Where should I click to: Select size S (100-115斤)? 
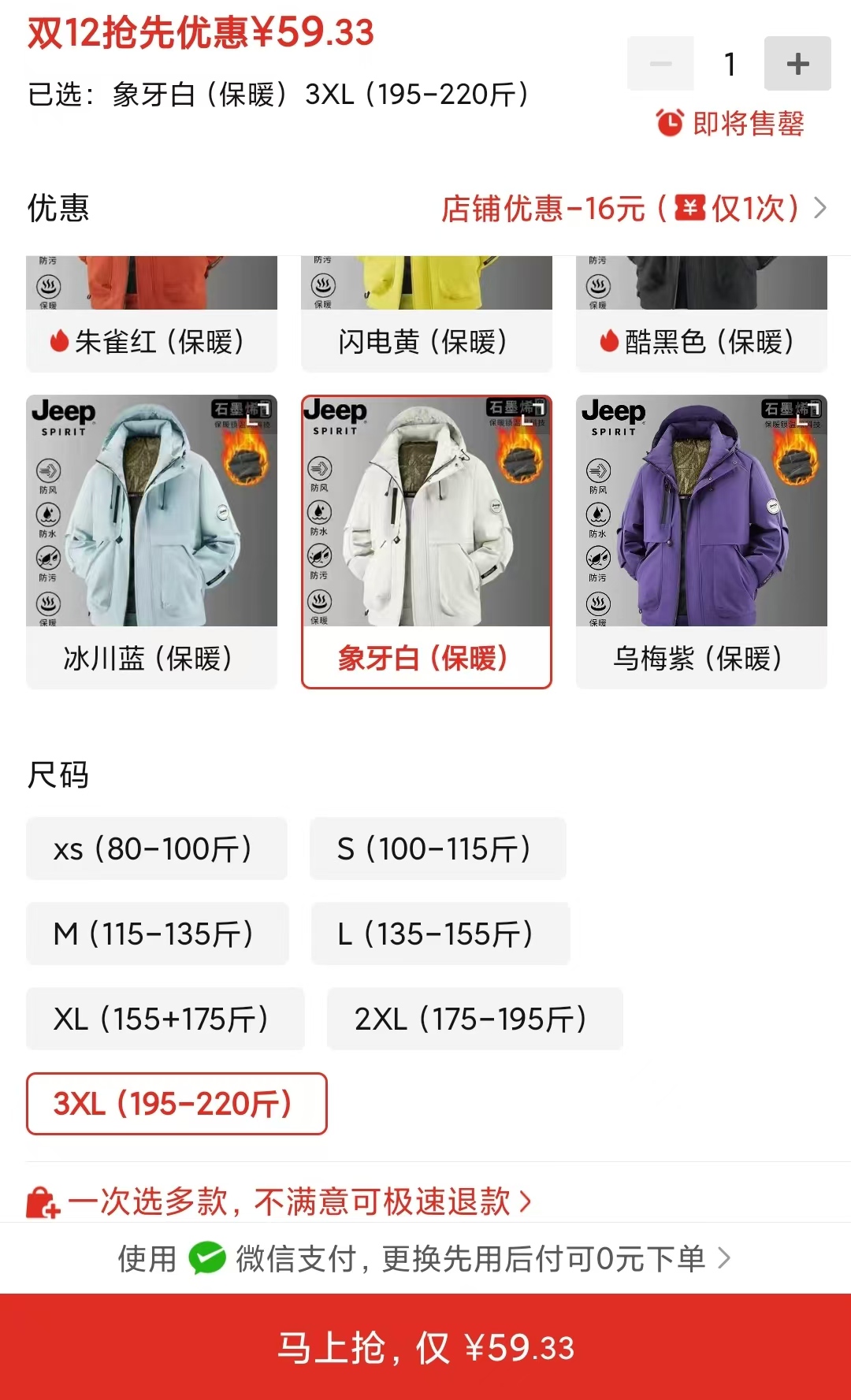click(437, 849)
